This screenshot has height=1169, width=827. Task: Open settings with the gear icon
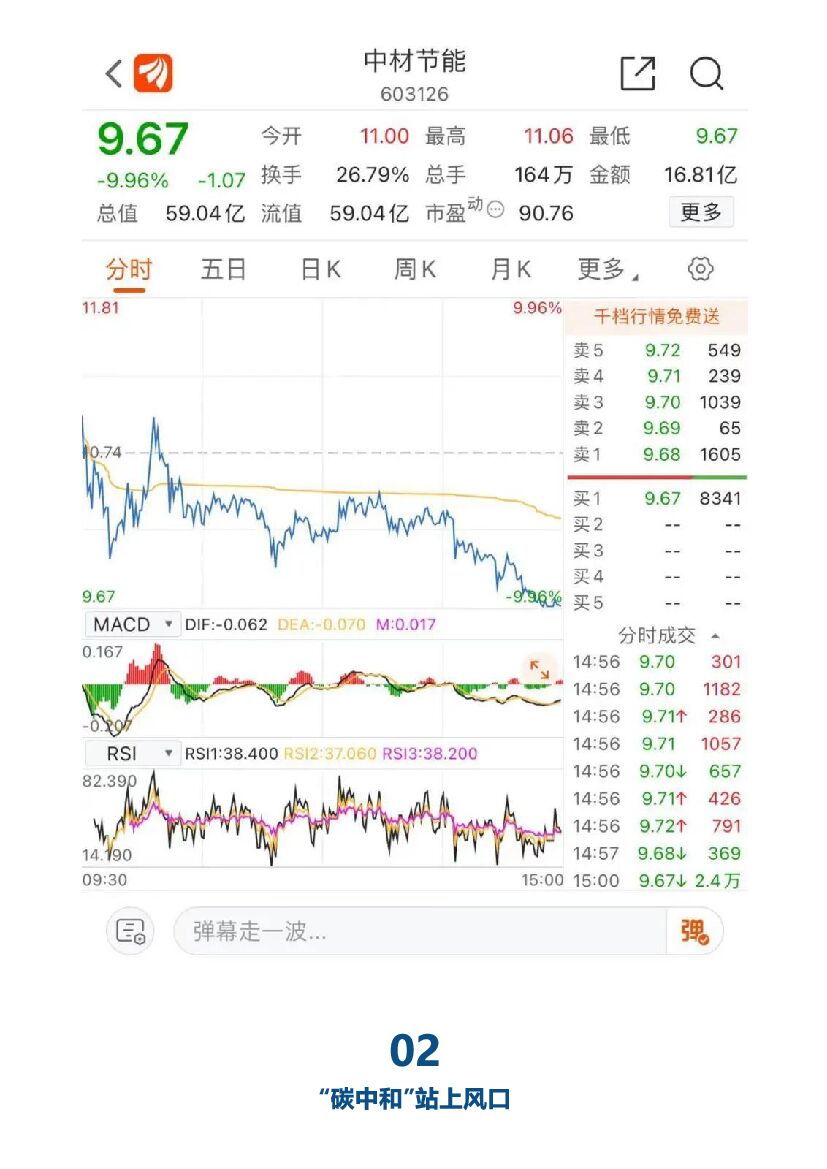pyautogui.click(x=701, y=269)
